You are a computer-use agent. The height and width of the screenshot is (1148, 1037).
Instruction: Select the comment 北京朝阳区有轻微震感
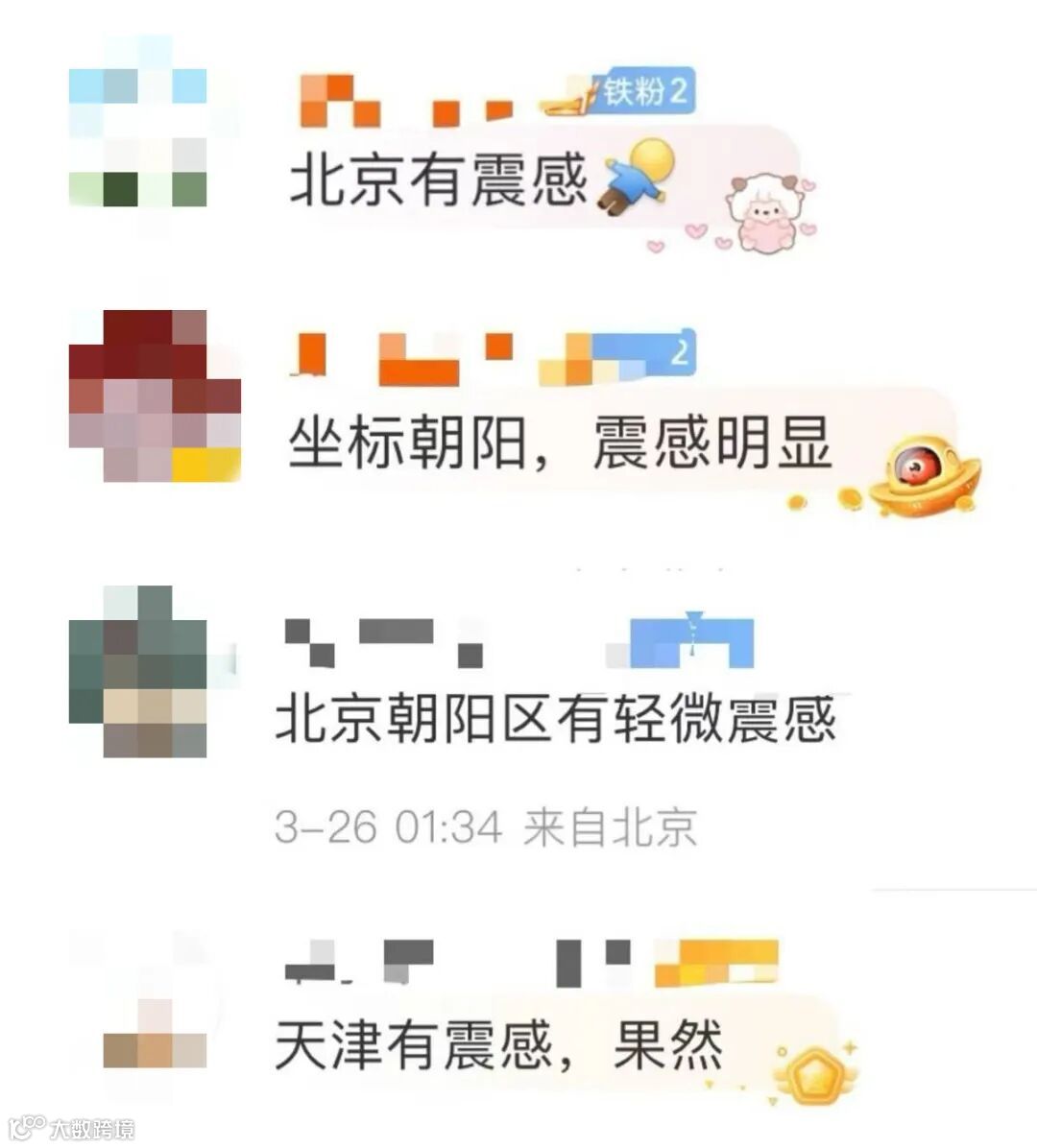562,720
